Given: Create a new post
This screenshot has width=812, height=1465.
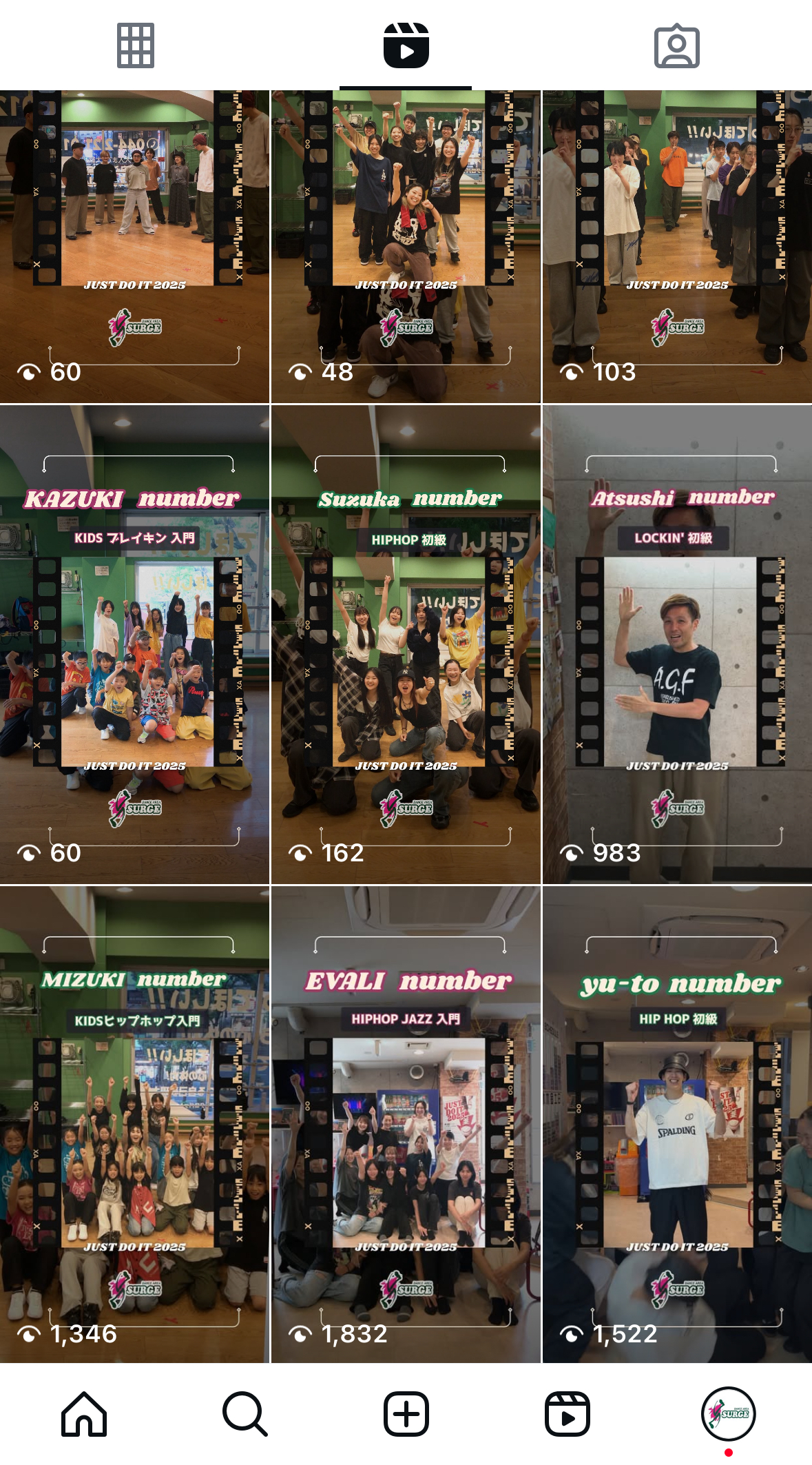Looking at the screenshot, I should (406, 1414).
